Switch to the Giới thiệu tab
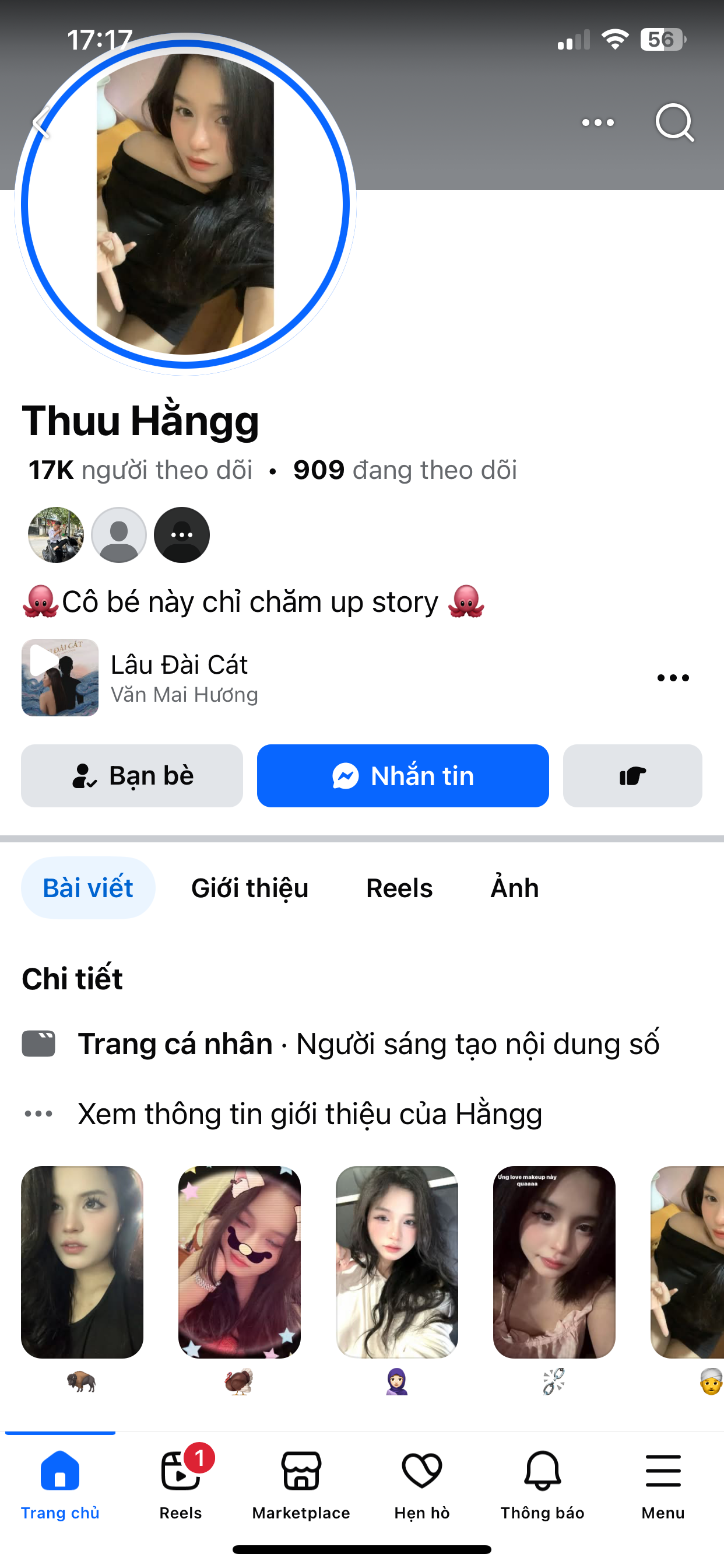This screenshot has width=724, height=1568. tap(249, 888)
